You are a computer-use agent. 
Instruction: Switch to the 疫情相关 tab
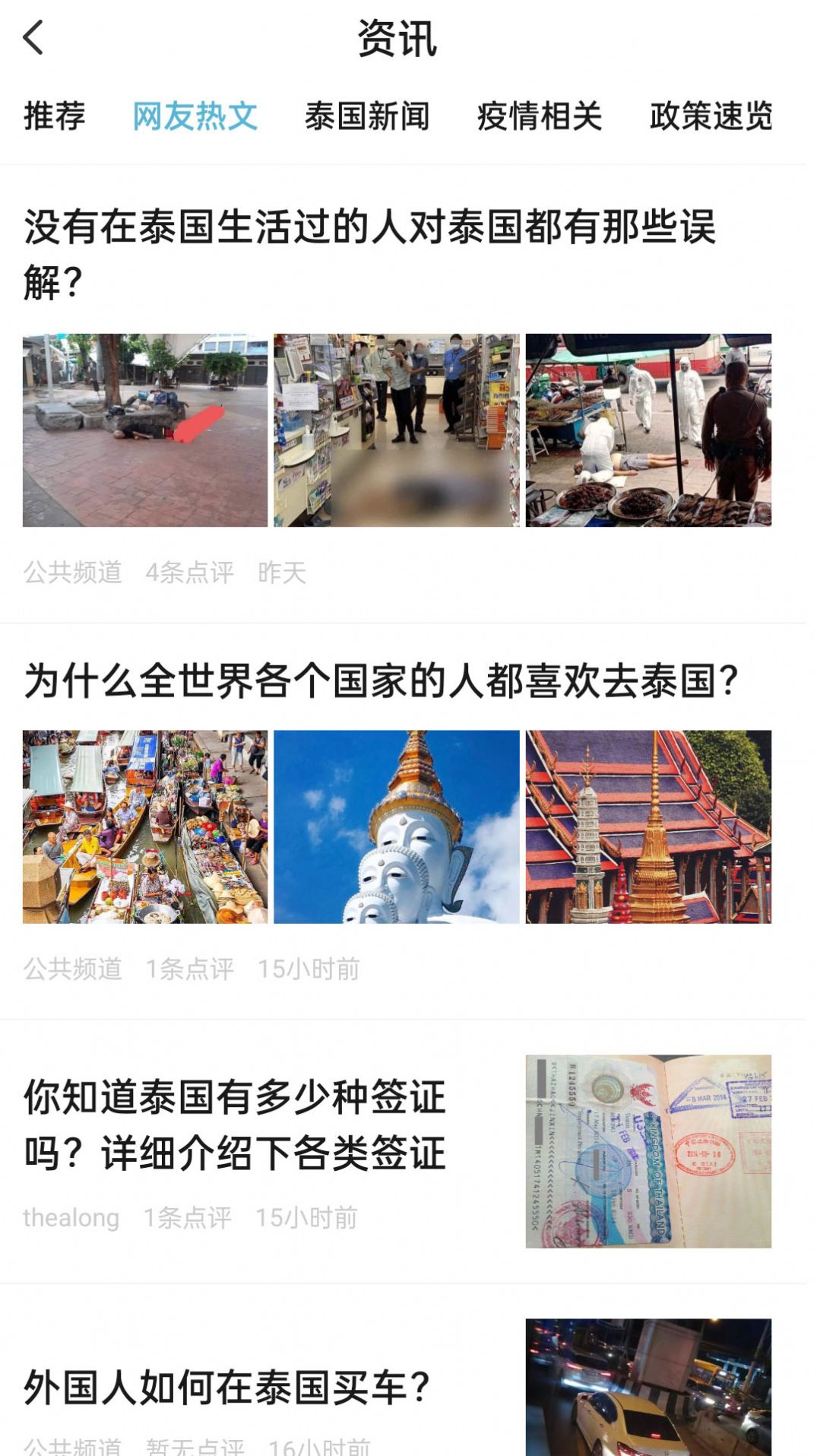pos(540,116)
